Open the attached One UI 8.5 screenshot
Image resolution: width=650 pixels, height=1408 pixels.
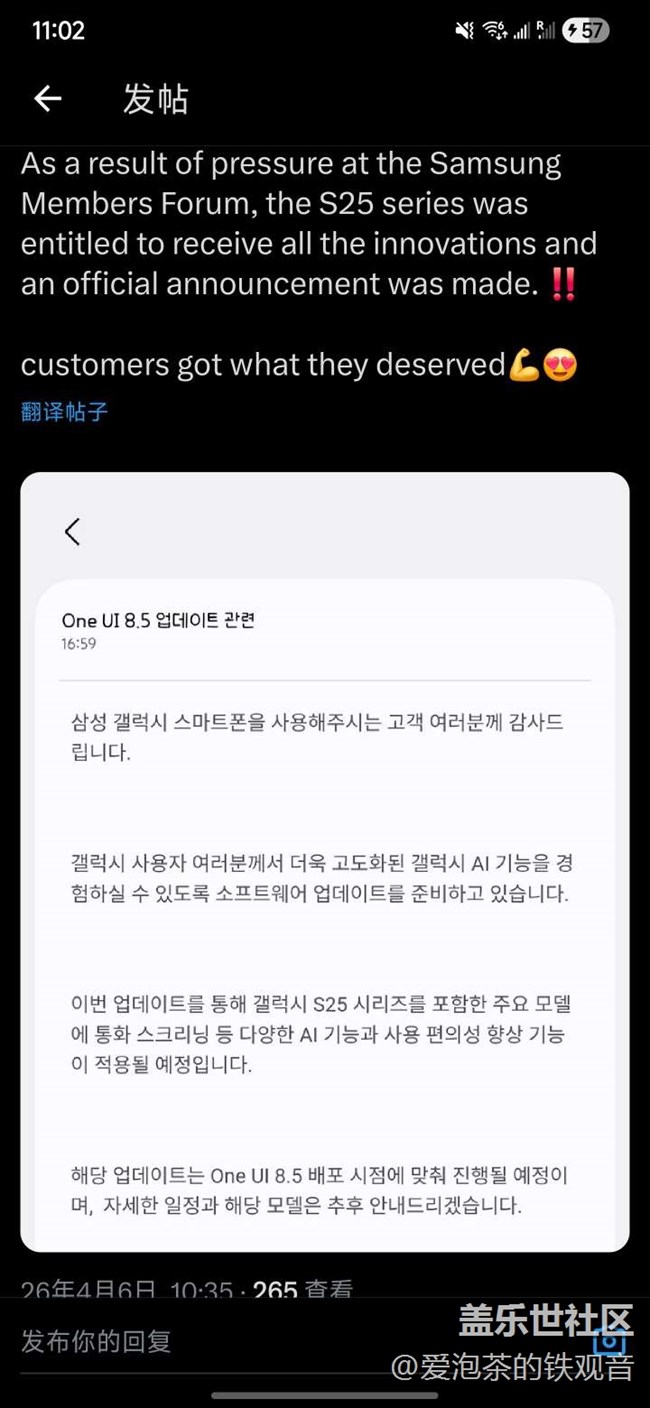(x=325, y=860)
